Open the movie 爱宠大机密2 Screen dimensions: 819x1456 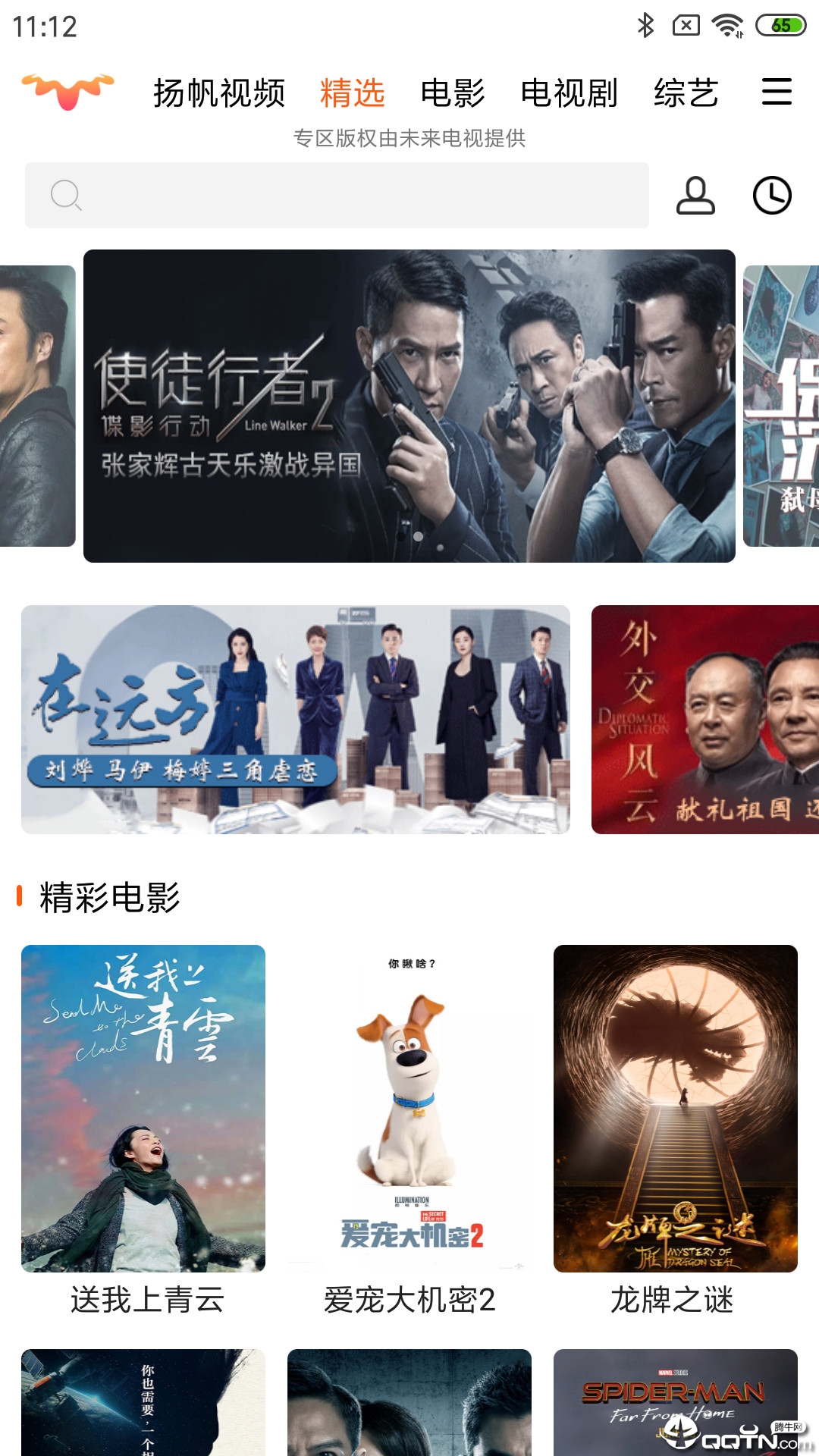409,1108
